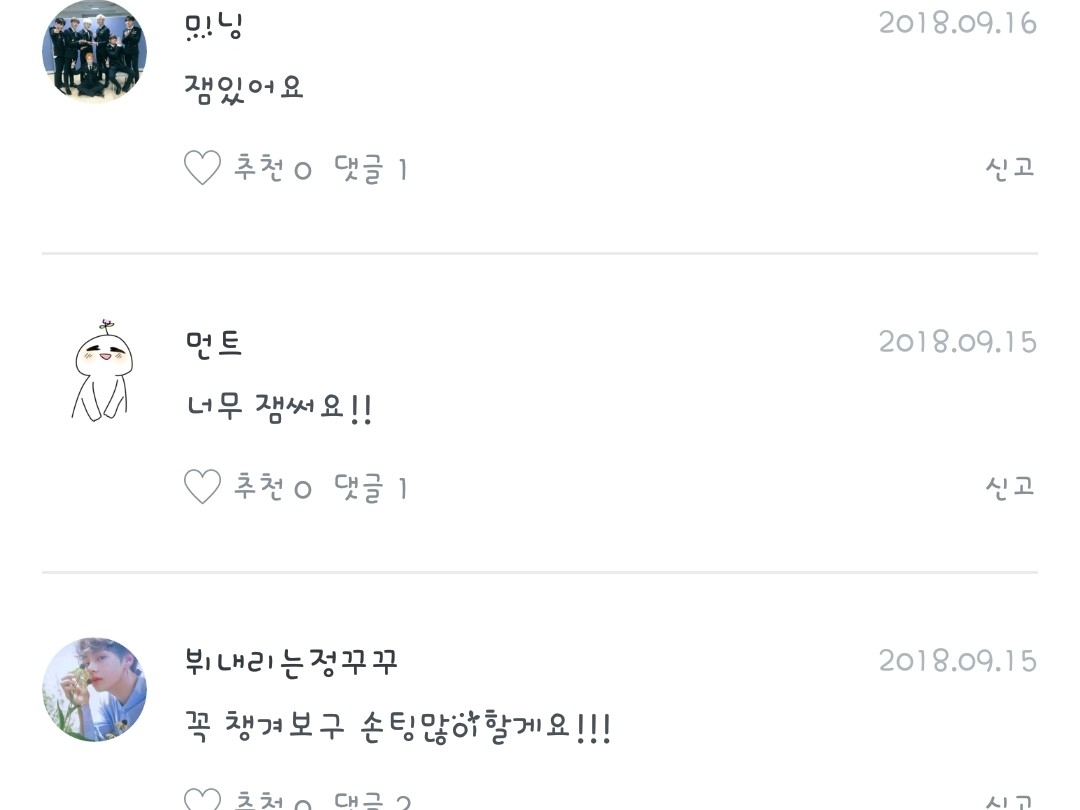Like 믱닝's comment with the heart

tap(202, 168)
